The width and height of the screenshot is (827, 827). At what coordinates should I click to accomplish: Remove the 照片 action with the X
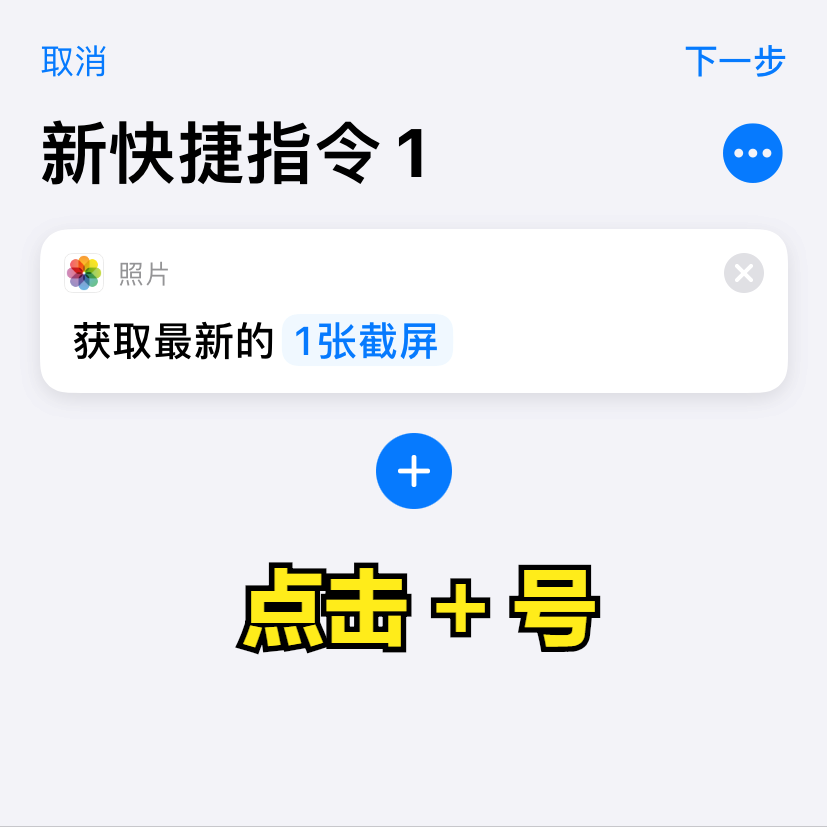coord(743,273)
